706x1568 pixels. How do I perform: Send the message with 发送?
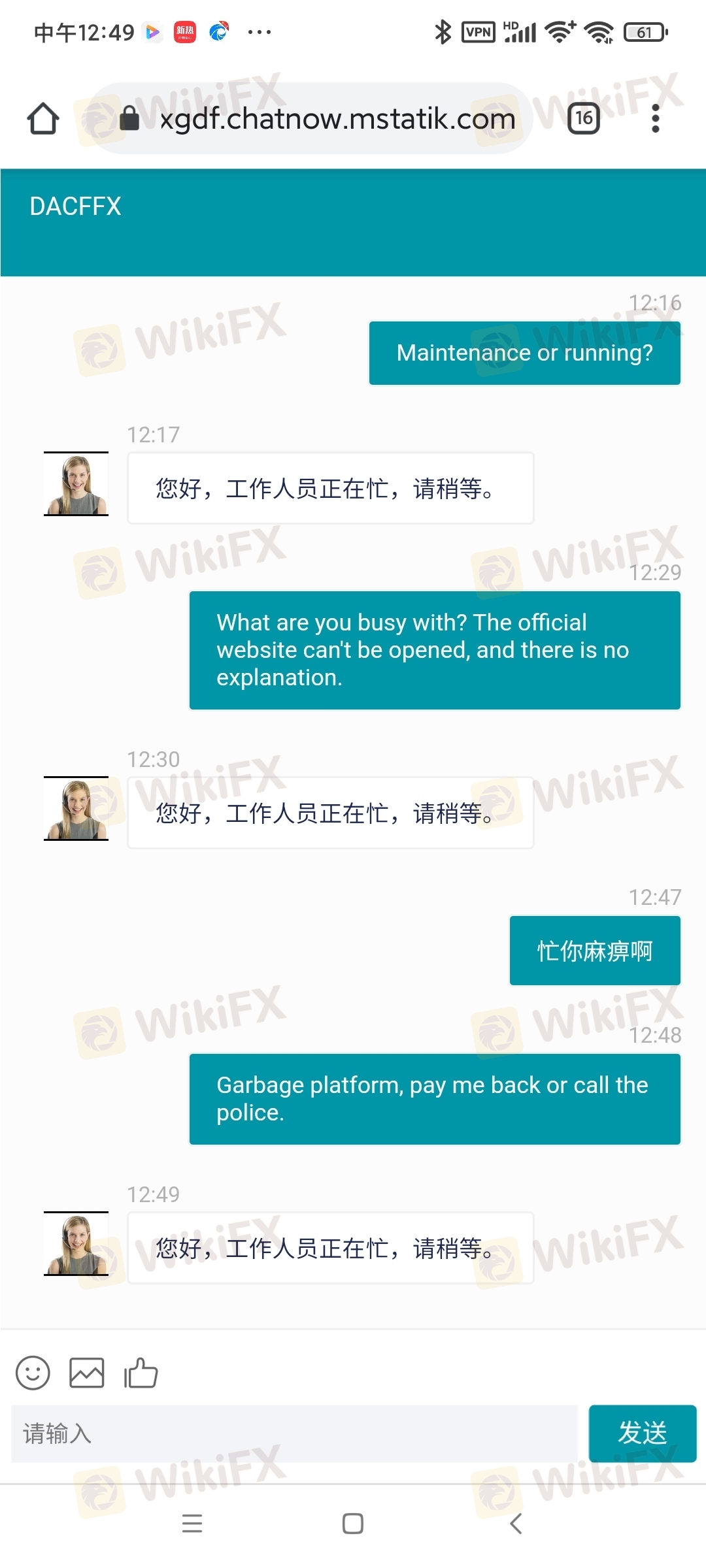click(x=642, y=1433)
